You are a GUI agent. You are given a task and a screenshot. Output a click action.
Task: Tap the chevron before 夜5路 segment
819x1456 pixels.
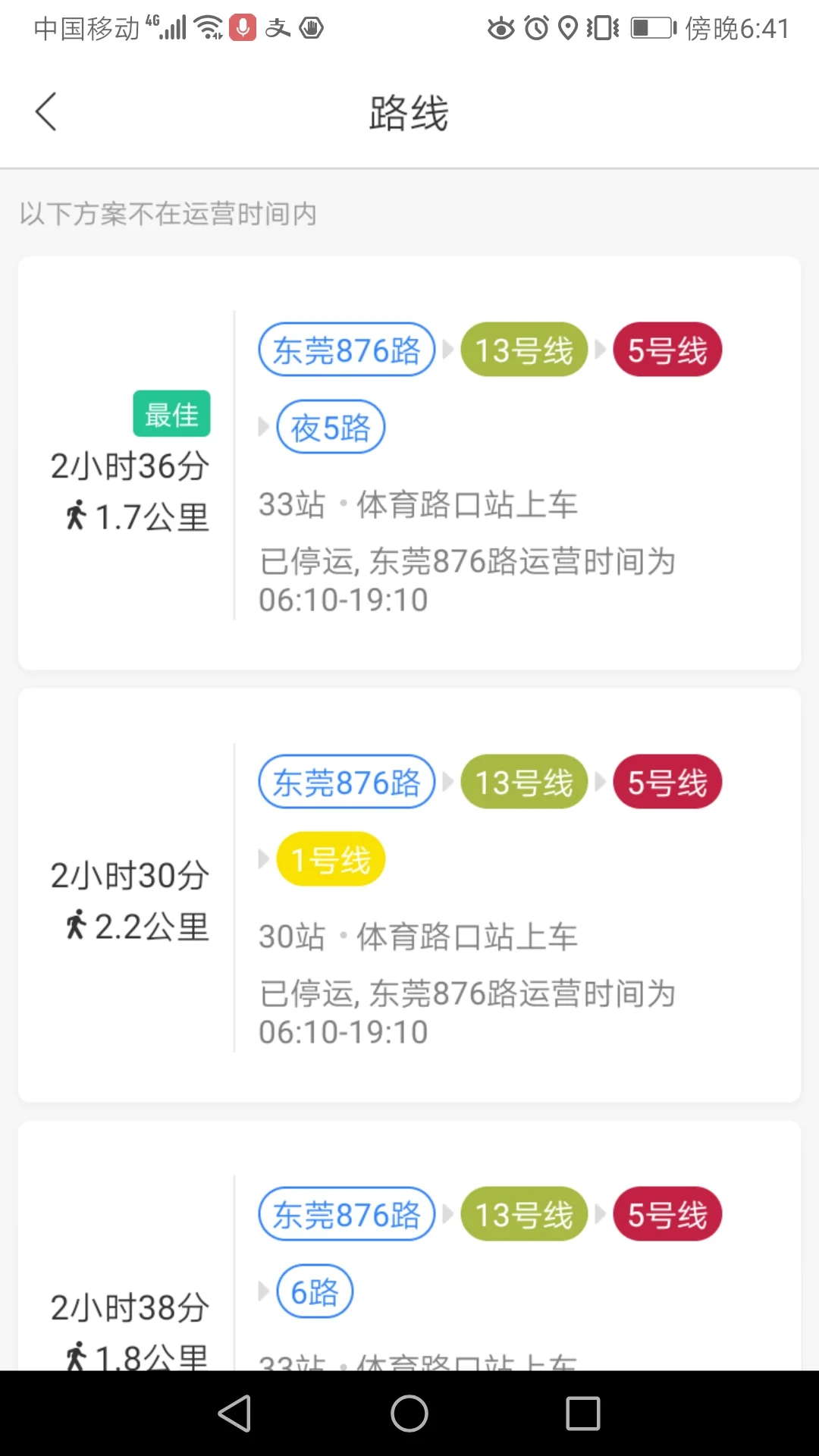point(262,427)
